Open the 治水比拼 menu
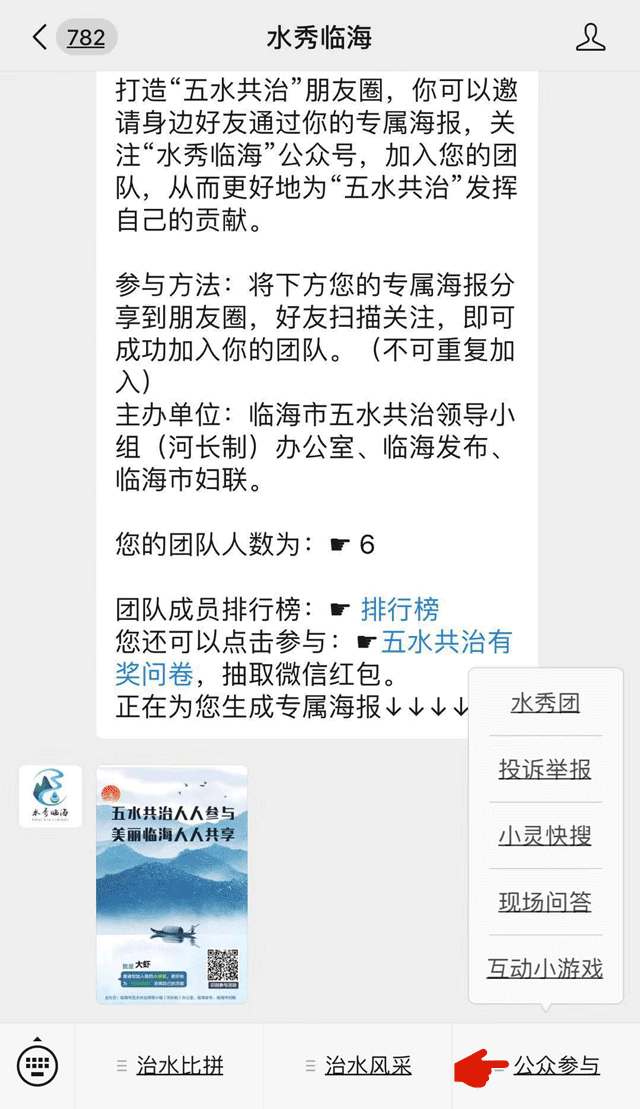Image resolution: width=640 pixels, height=1109 pixels. 179,1066
